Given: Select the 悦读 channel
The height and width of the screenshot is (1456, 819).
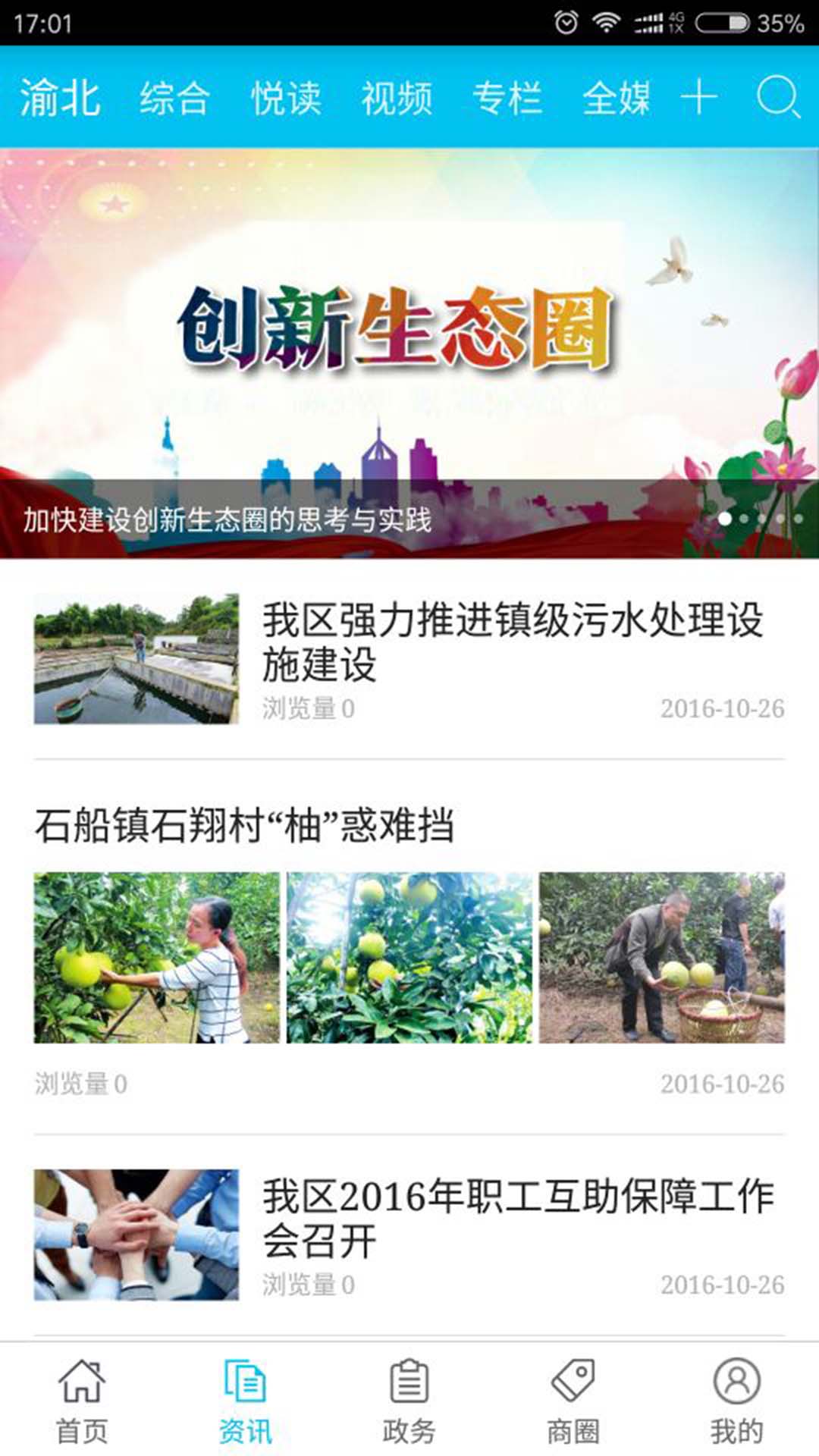Looking at the screenshot, I should tap(287, 99).
